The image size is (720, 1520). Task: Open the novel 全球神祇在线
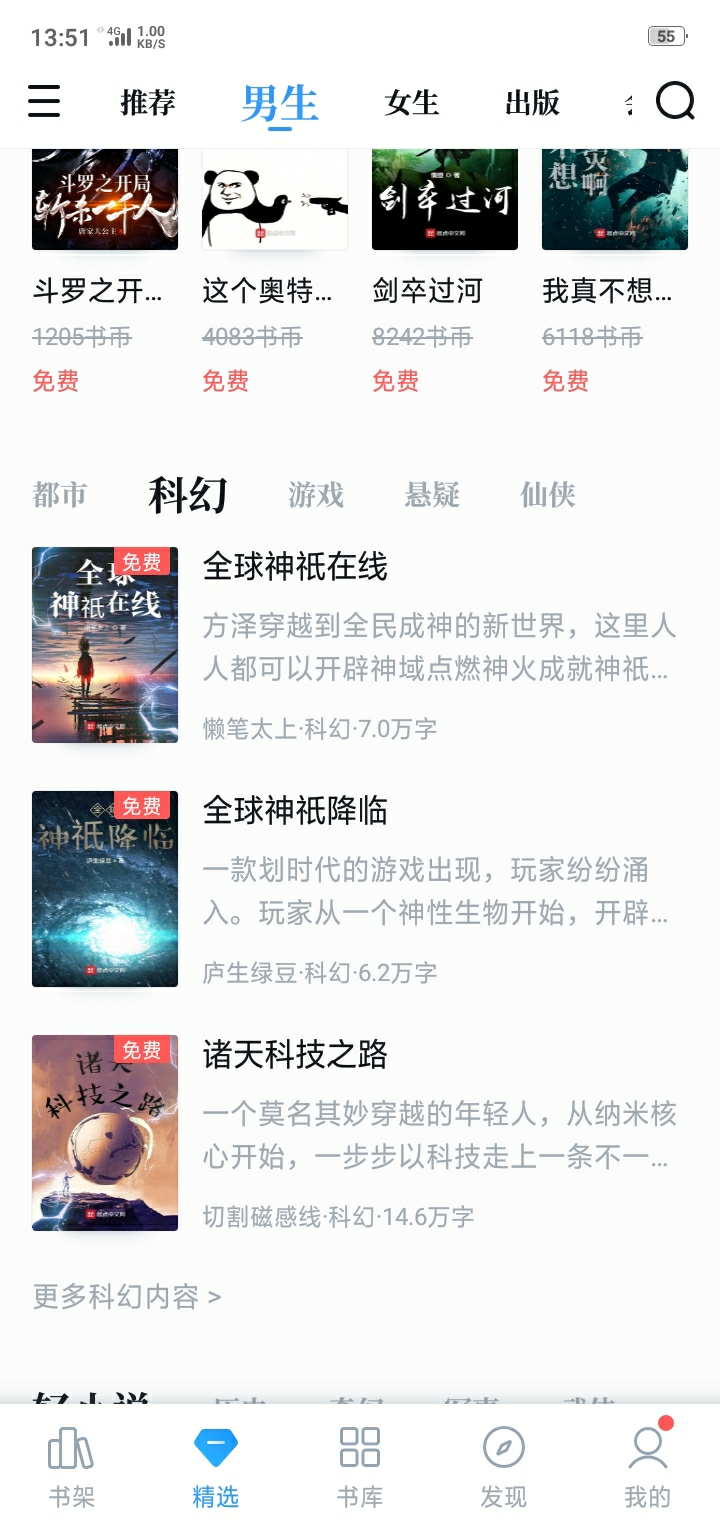point(295,568)
